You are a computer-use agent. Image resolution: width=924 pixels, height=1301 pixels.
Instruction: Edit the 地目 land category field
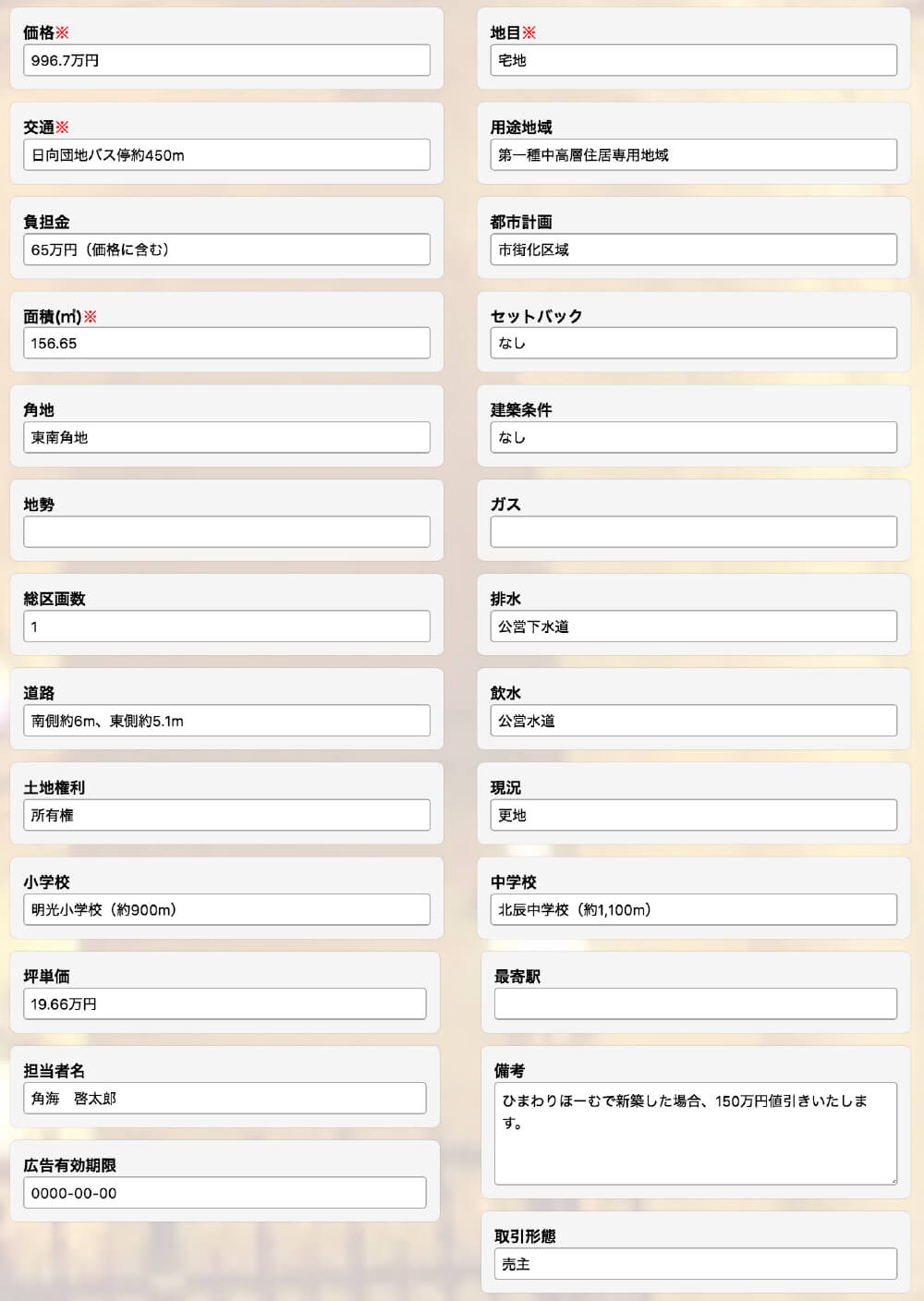click(x=693, y=60)
